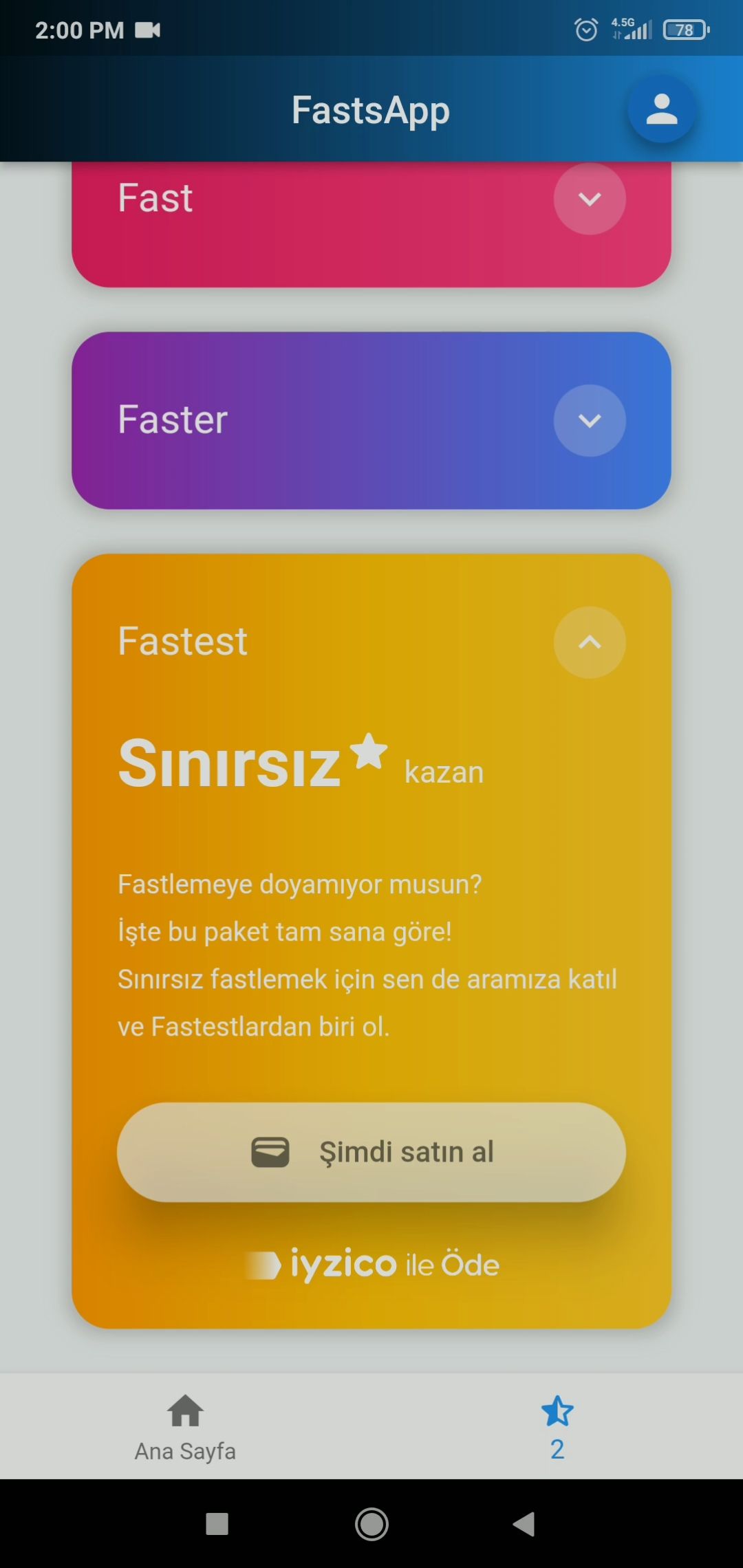Go back with system back button
Image resolution: width=743 pixels, height=1568 pixels.
(x=524, y=1524)
